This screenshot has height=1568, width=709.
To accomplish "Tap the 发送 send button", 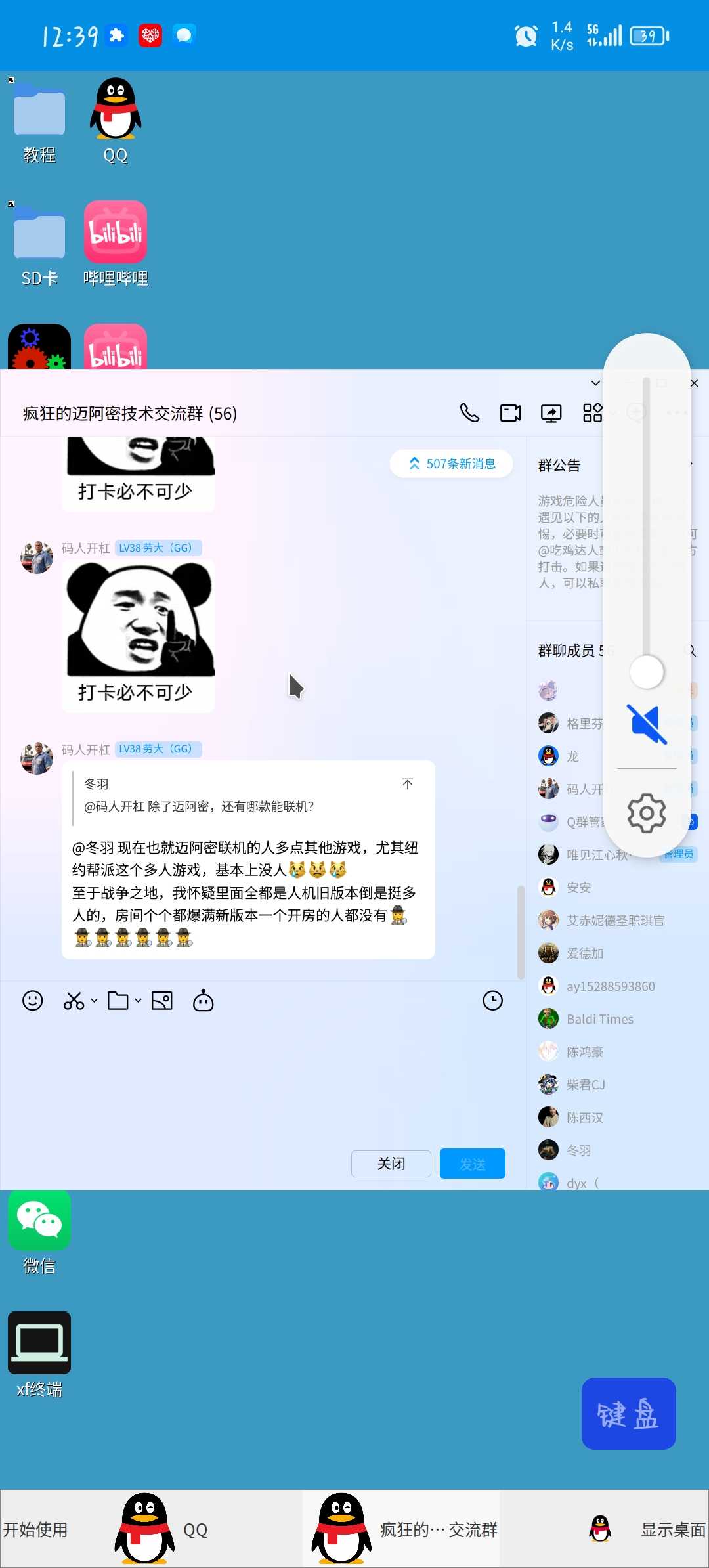I will 472,1164.
